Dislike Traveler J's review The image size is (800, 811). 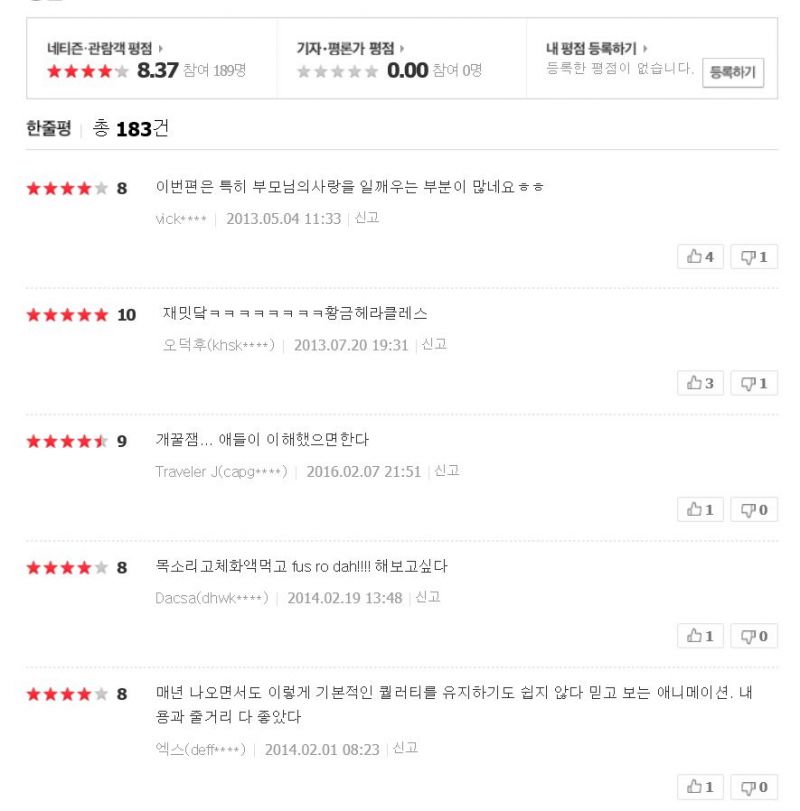tap(754, 510)
